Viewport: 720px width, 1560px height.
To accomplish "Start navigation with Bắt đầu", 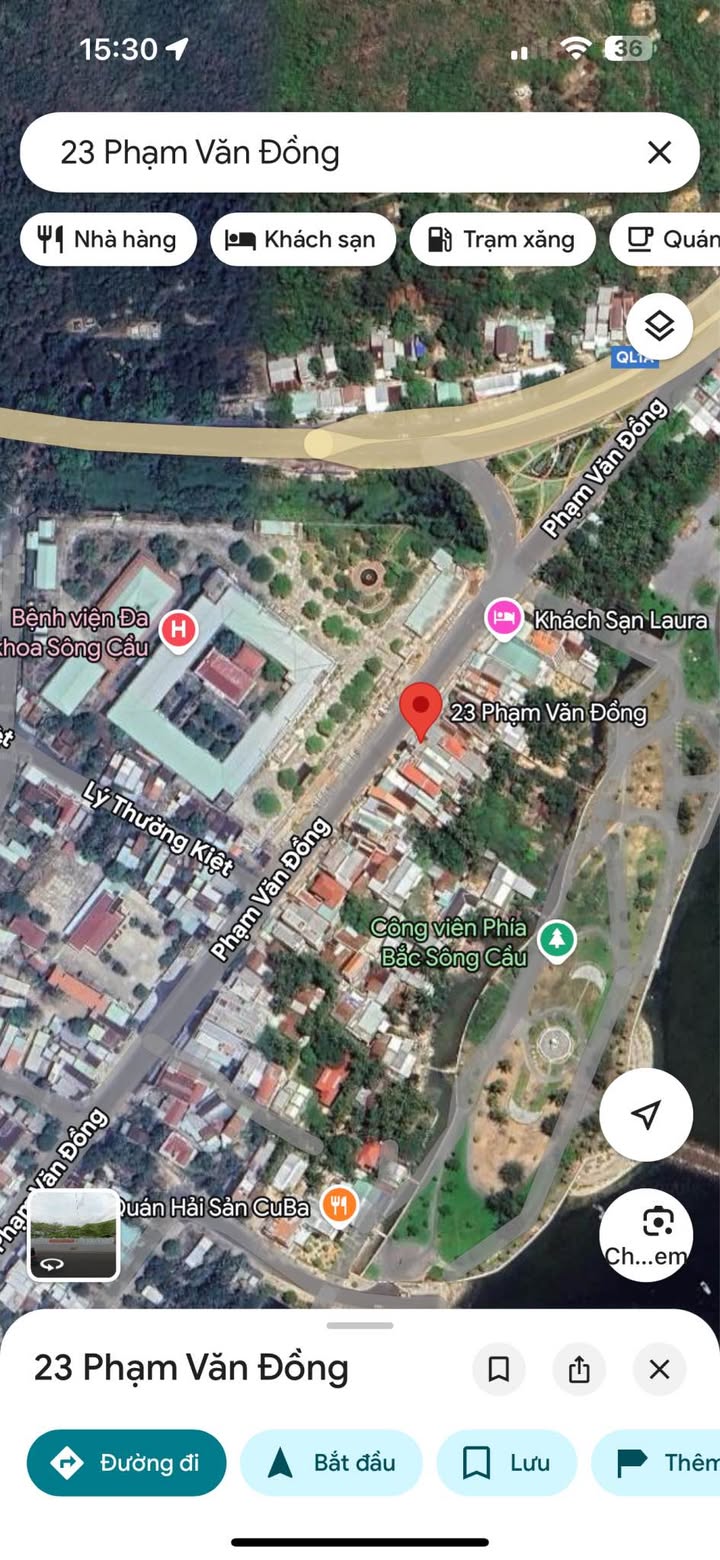I will coord(331,1463).
